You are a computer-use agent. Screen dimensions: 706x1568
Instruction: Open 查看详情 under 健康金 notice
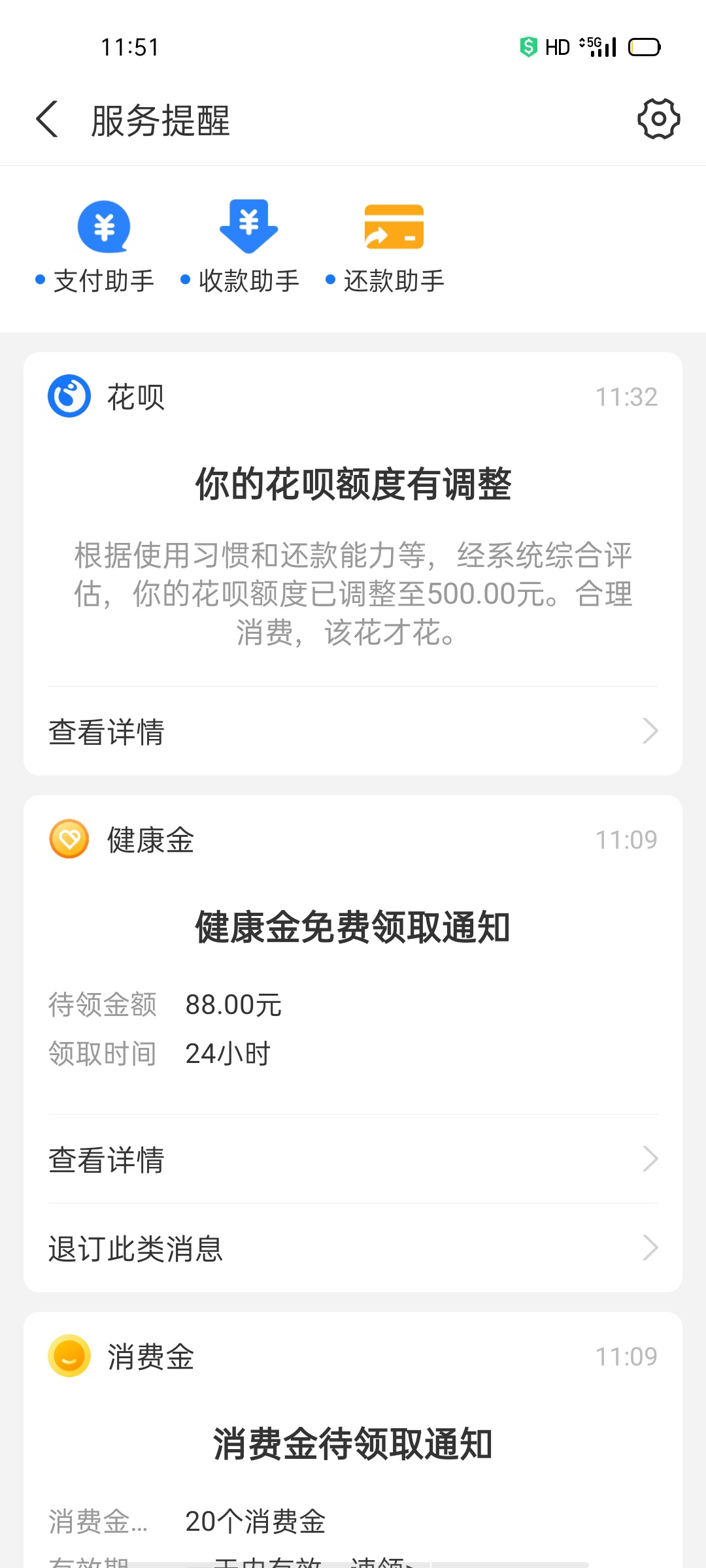point(353,1159)
